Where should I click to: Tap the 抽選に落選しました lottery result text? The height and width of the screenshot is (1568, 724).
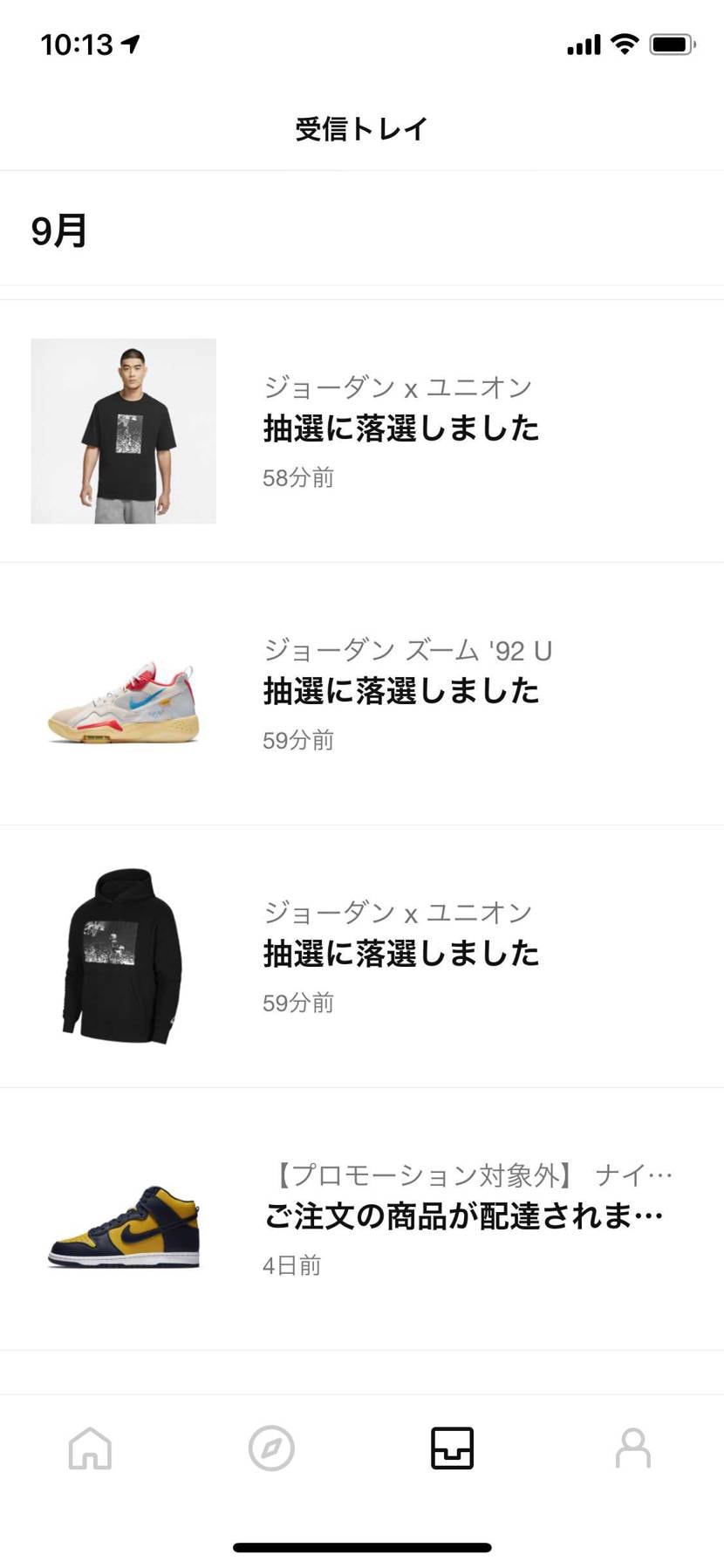[401, 429]
